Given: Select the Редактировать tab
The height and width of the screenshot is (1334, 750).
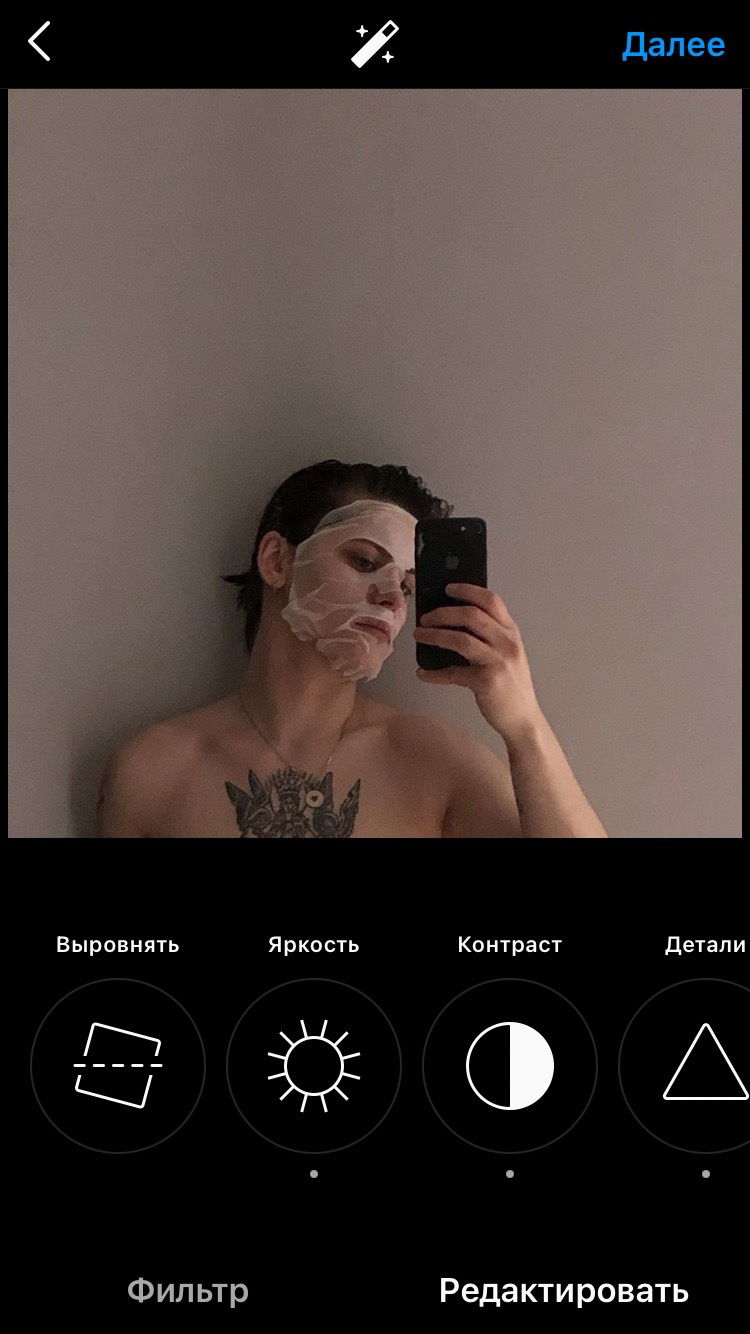Looking at the screenshot, I should 564,1291.
